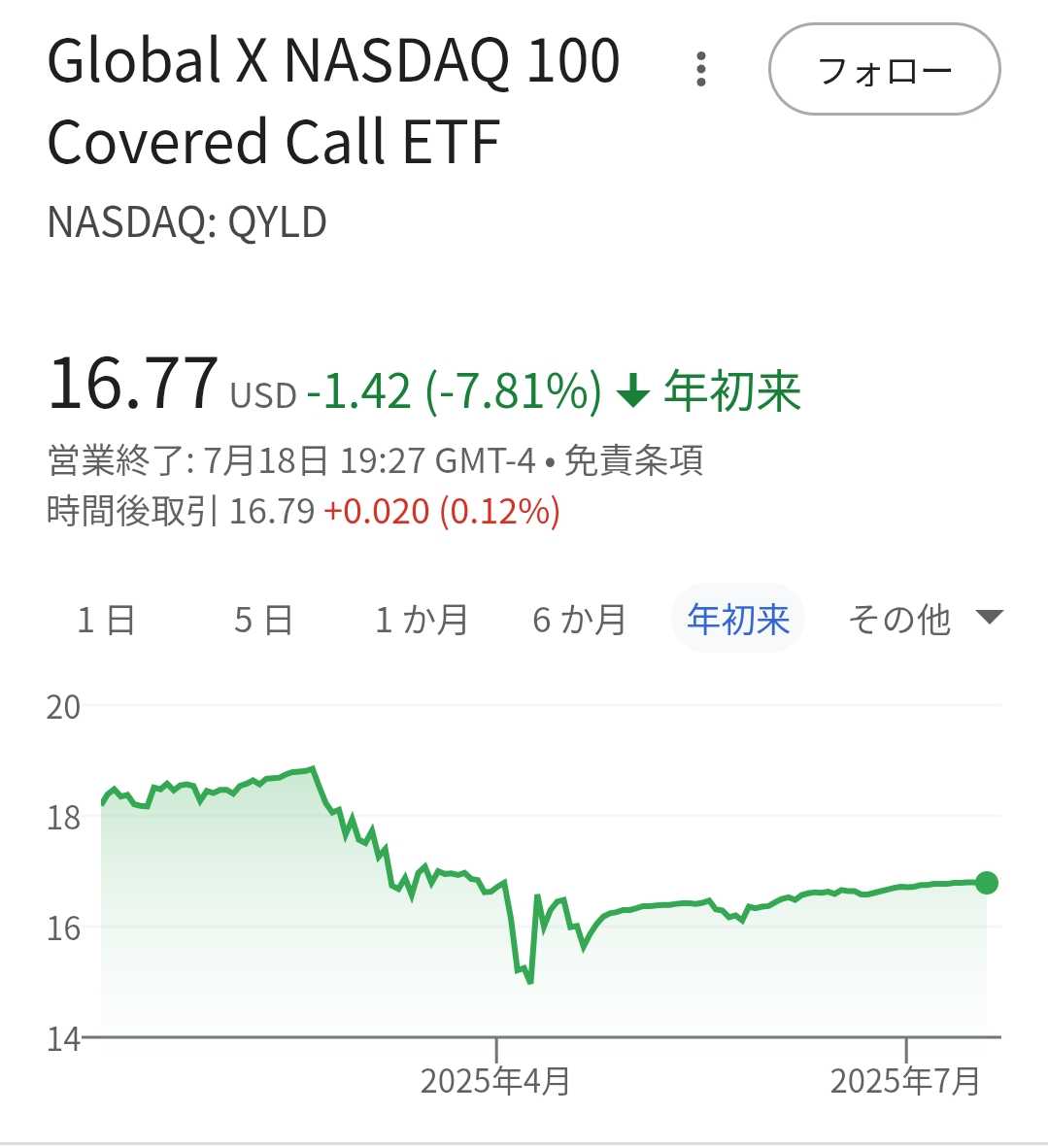The image size is (1048, 1148).
Task: Select the 5日 chart range
Action: coord(263,619)
